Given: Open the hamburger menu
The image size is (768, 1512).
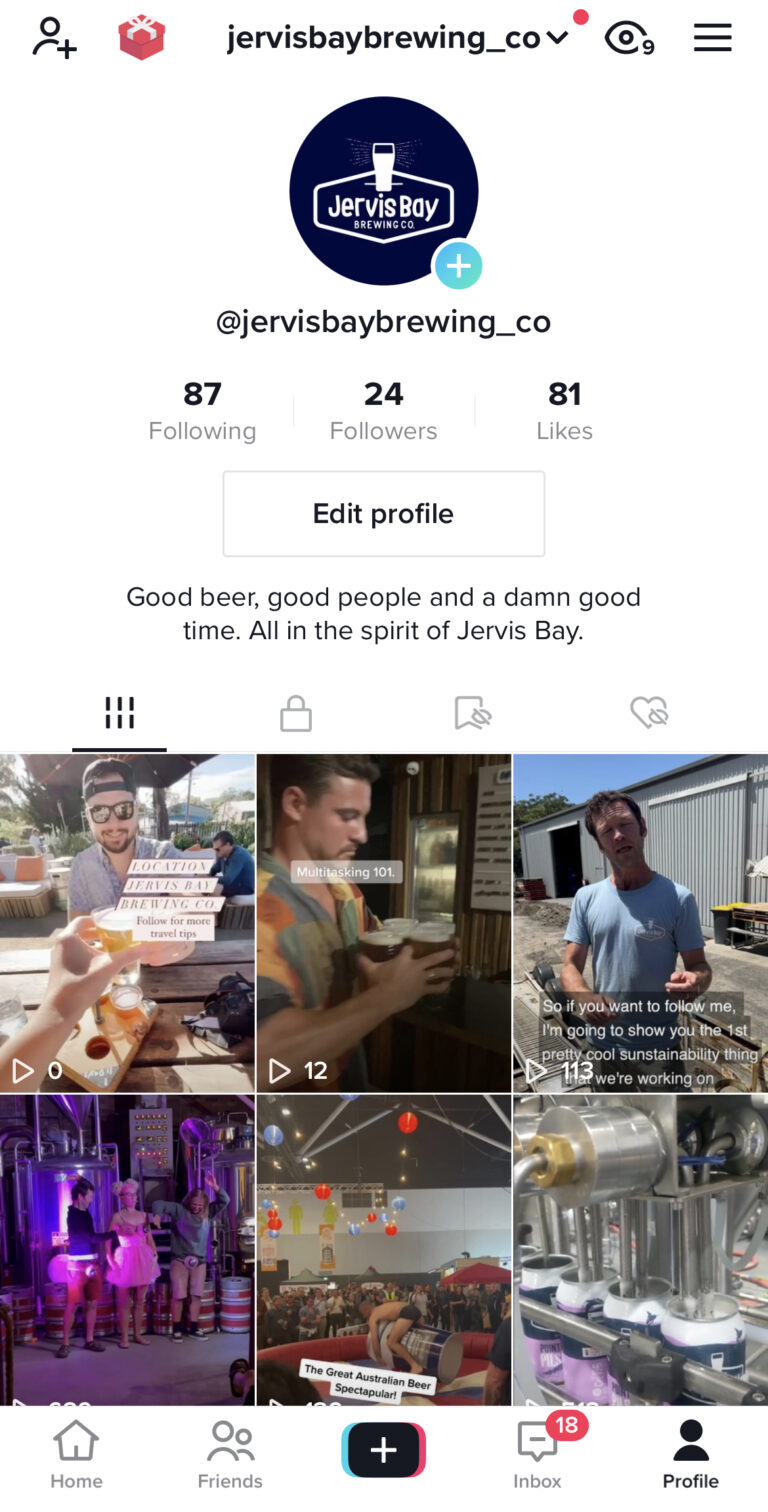Looking at the screenshot, I should tap(712, 39).
